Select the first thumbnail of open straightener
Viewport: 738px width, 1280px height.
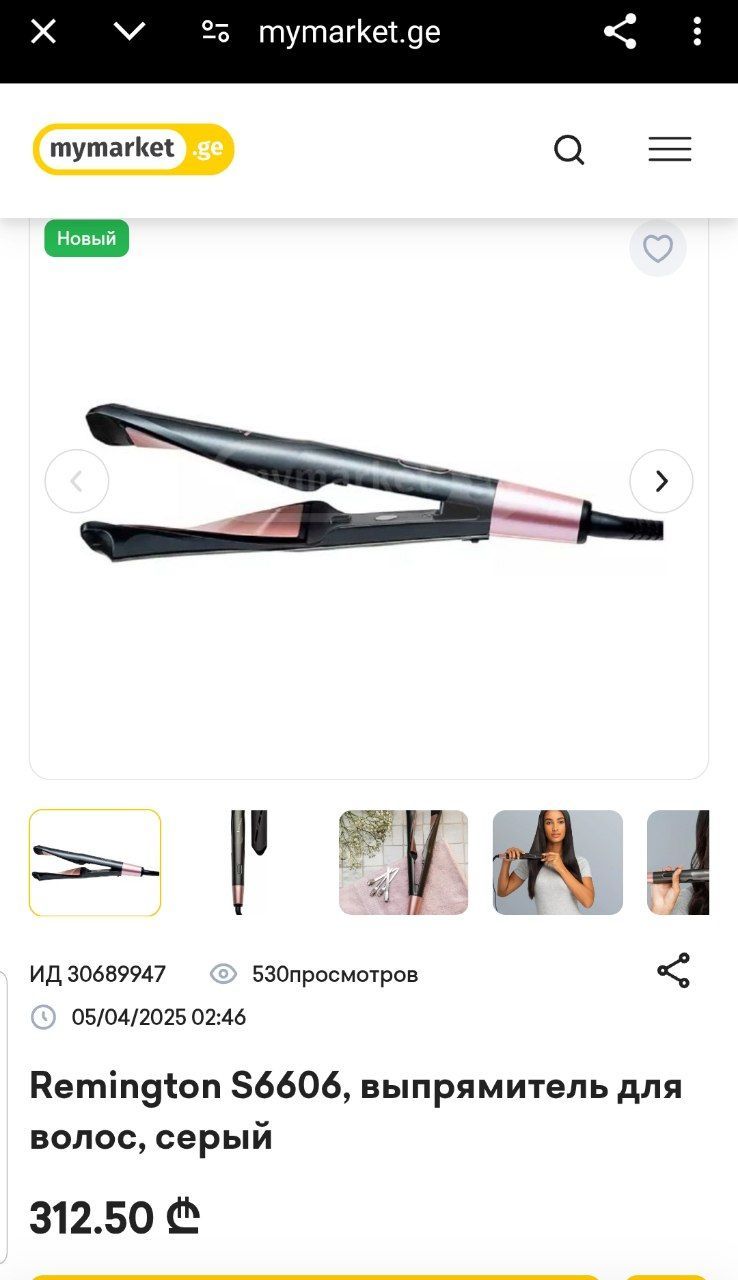(x=95, y=862)
